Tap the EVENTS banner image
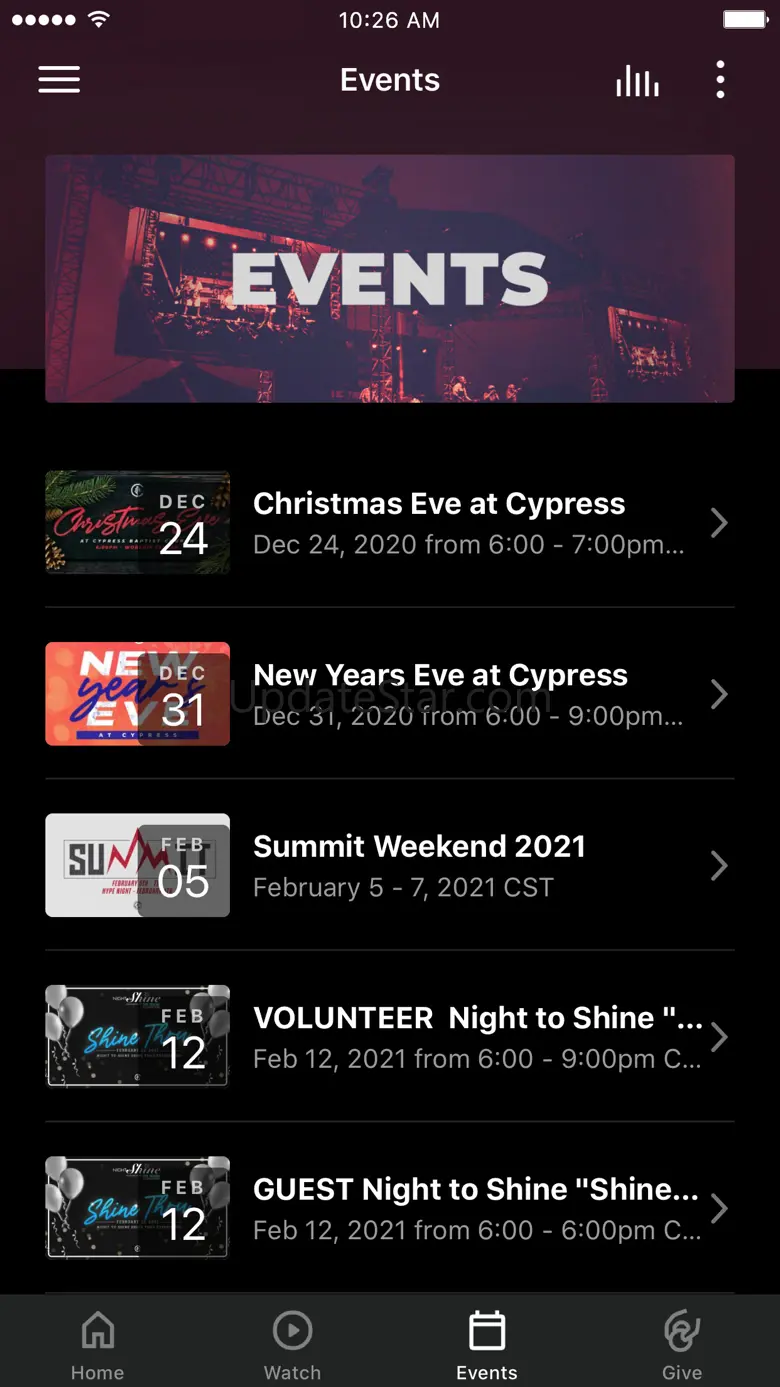The image size is (780, 1387). (x=390, y=279)
